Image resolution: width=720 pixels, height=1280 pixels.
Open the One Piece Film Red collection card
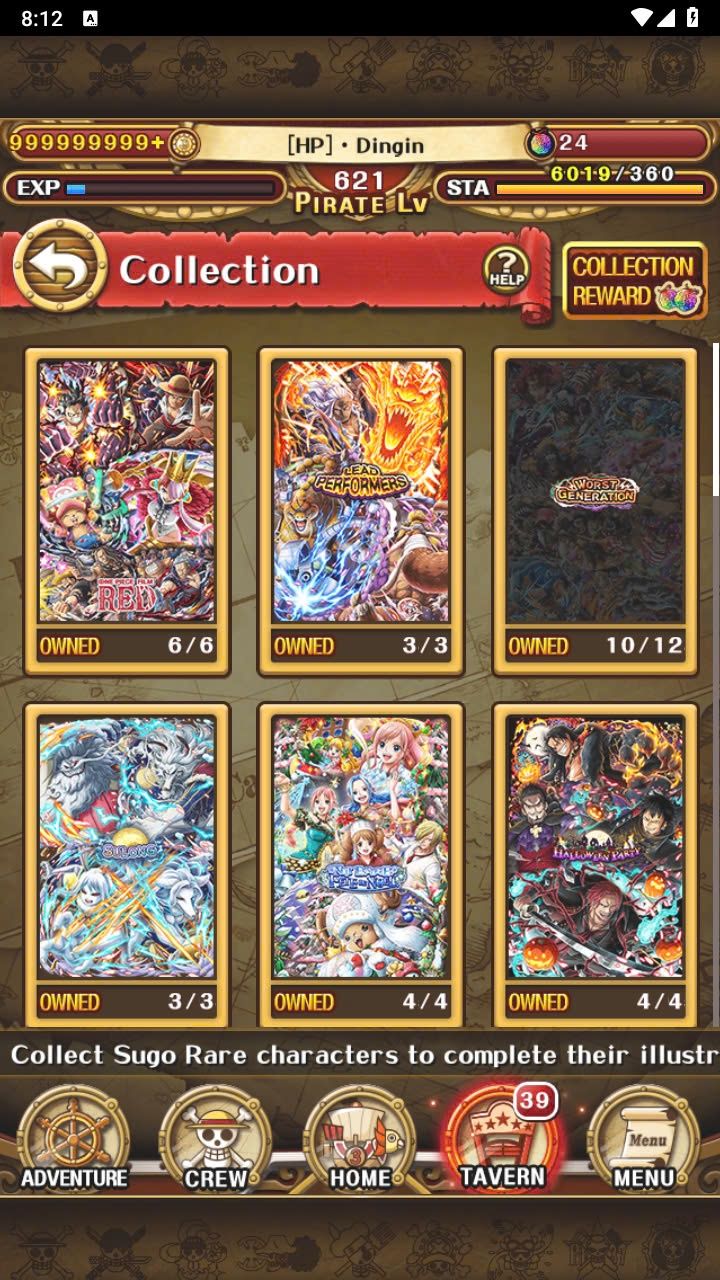[127, 511]
